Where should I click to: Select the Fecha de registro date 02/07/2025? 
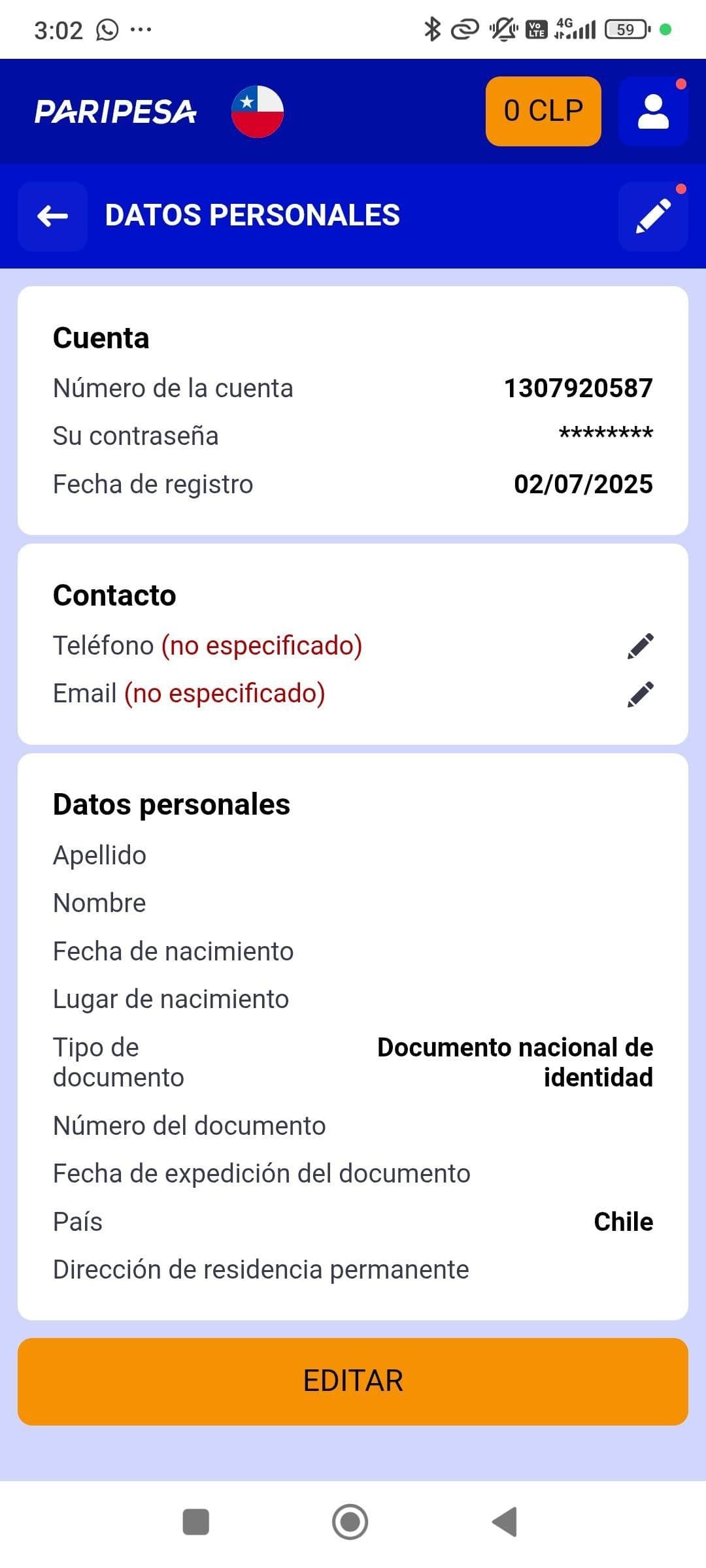tap(582, 483)
